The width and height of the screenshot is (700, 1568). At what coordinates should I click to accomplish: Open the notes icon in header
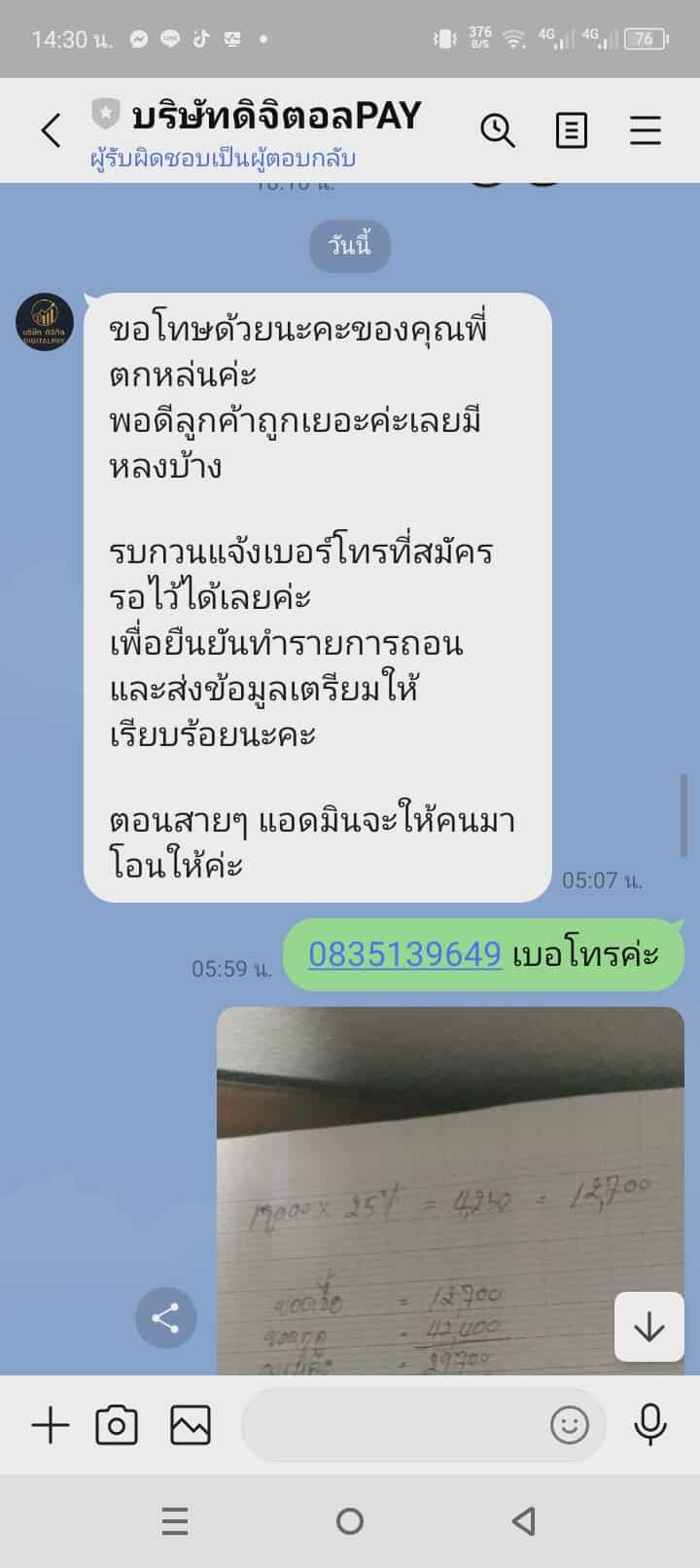(572, 130)
